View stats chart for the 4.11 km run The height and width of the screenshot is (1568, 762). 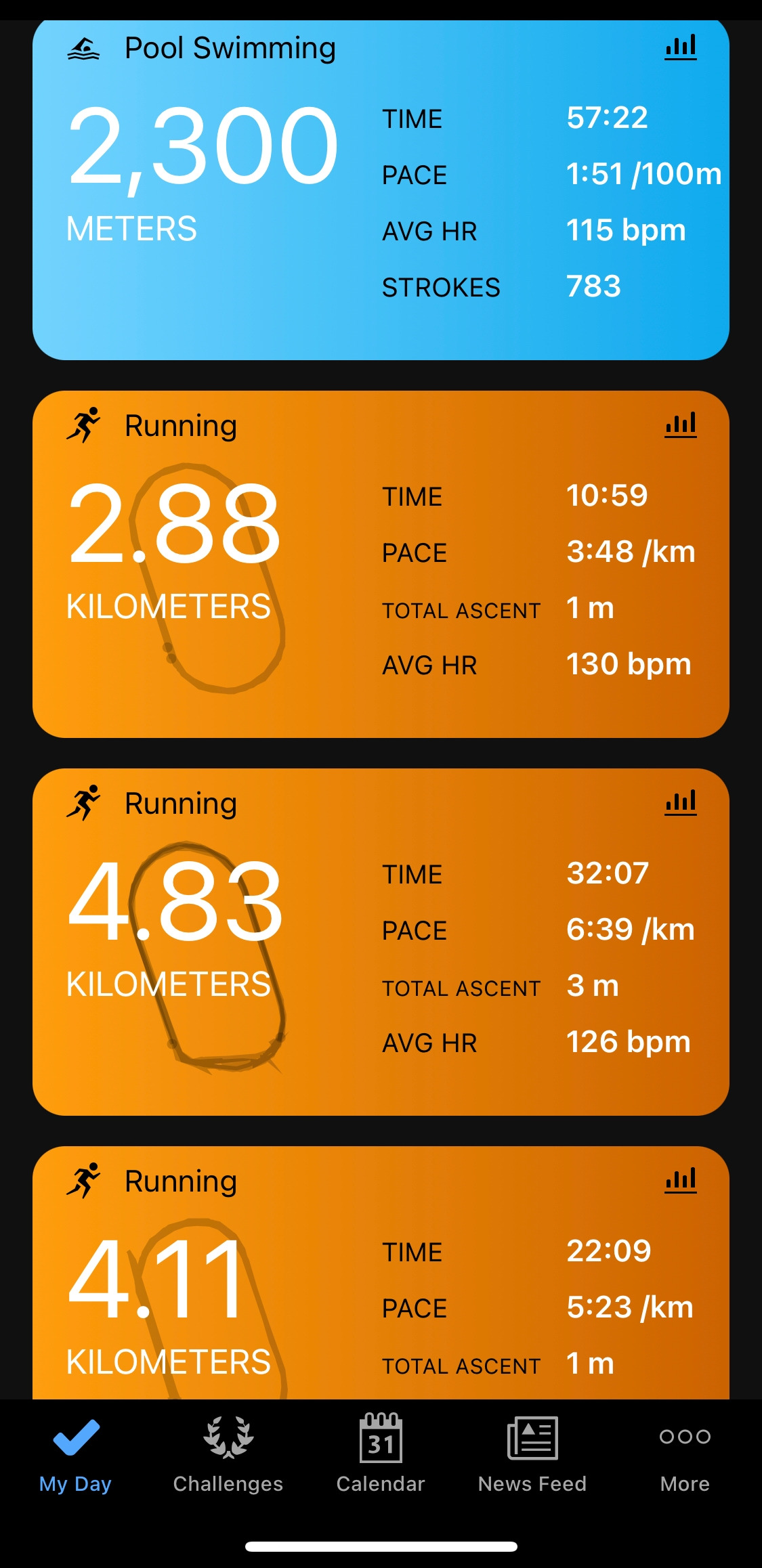(681, 1181)
